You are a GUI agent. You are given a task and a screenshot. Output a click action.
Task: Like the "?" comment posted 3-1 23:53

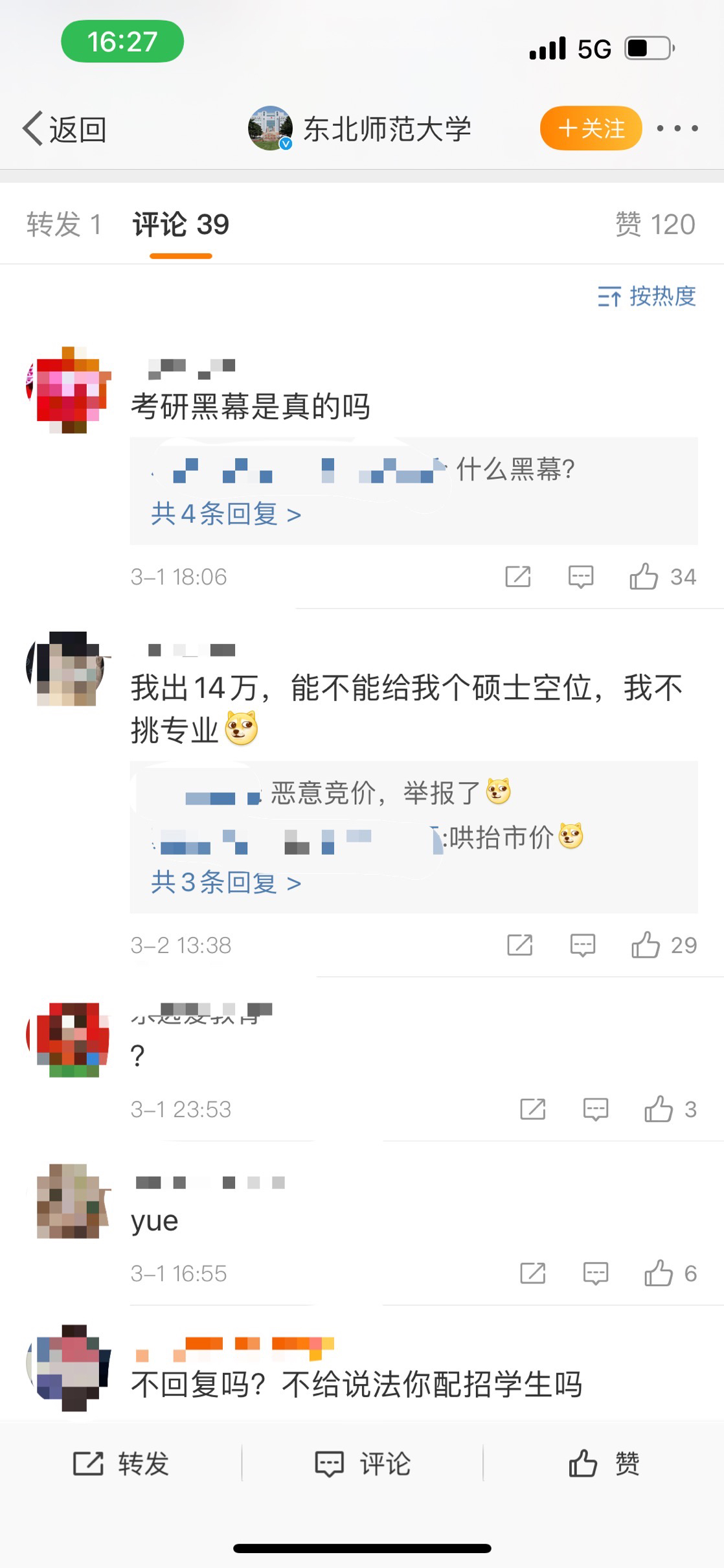coord(670,1109)
